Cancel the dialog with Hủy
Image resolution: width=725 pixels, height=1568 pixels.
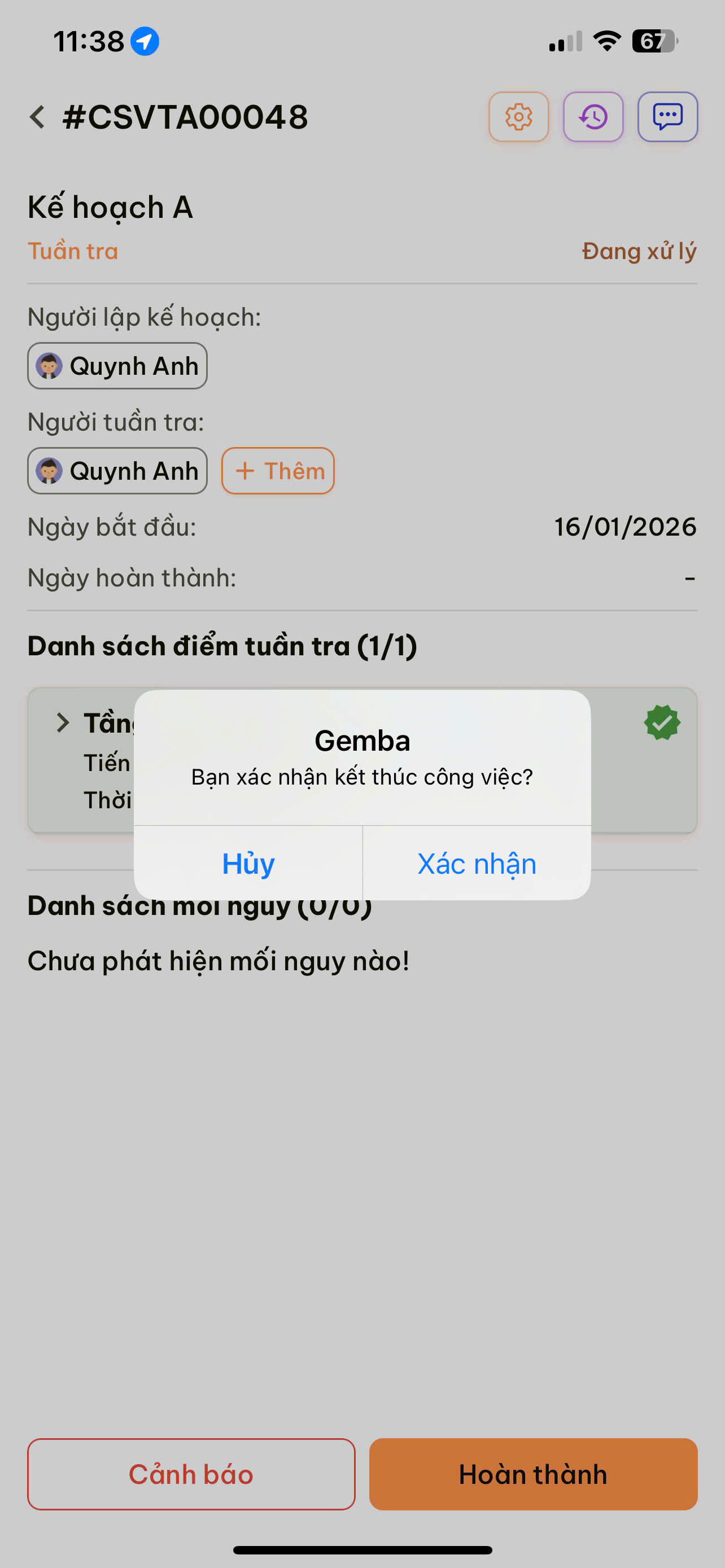point(248,863)
